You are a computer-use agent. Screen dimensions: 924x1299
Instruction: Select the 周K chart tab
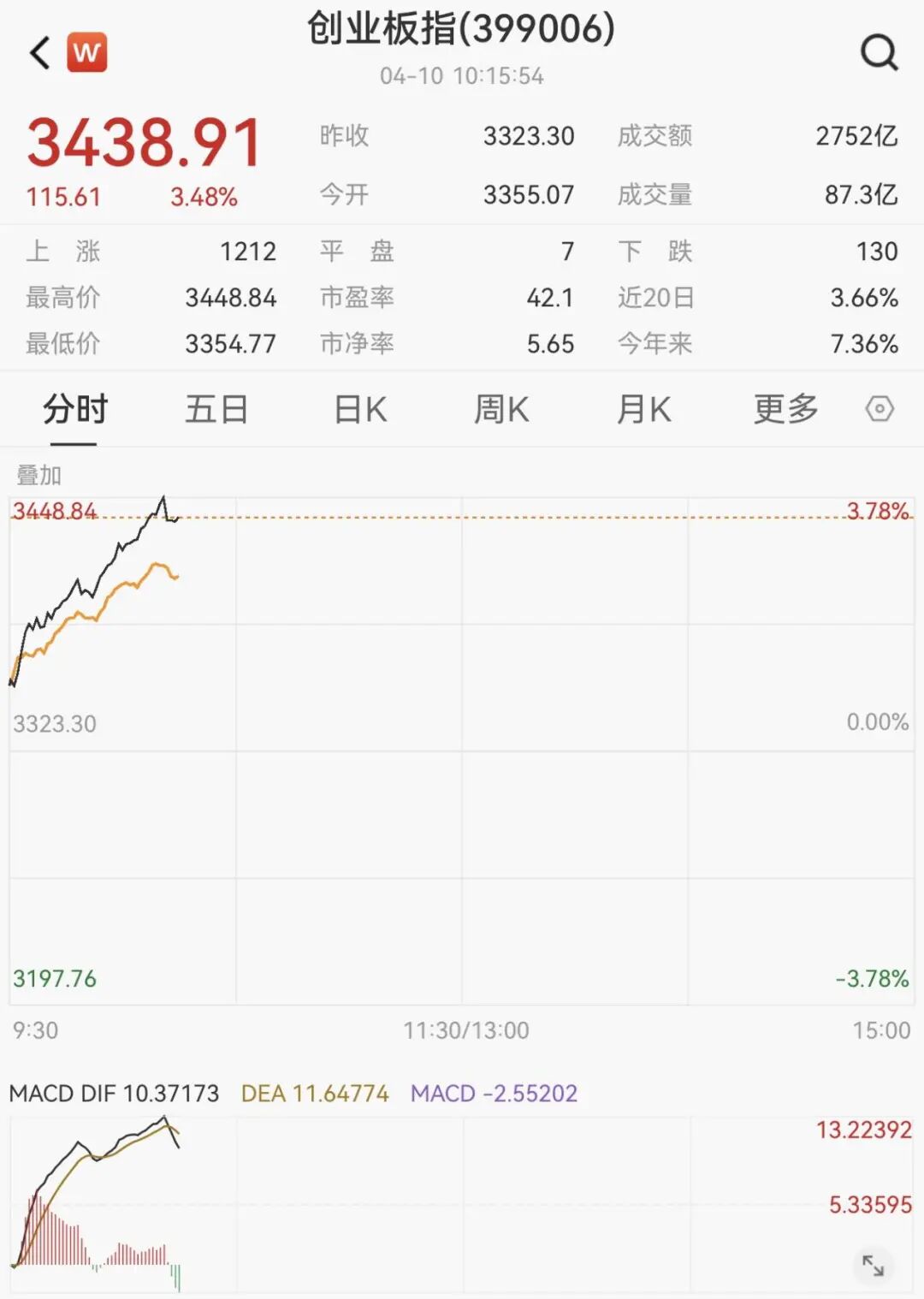tap(501, 410)
